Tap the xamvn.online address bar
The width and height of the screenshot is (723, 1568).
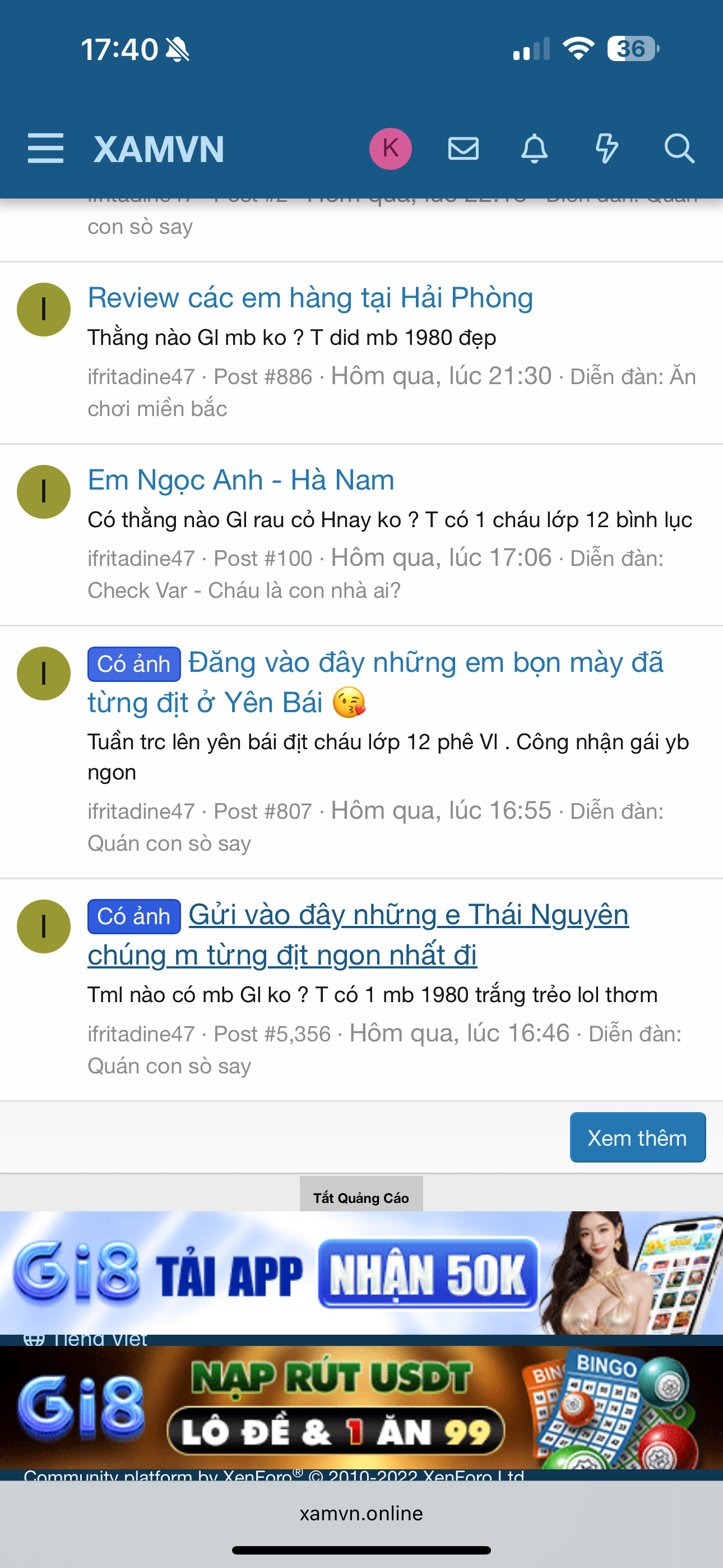[361, 1513]
